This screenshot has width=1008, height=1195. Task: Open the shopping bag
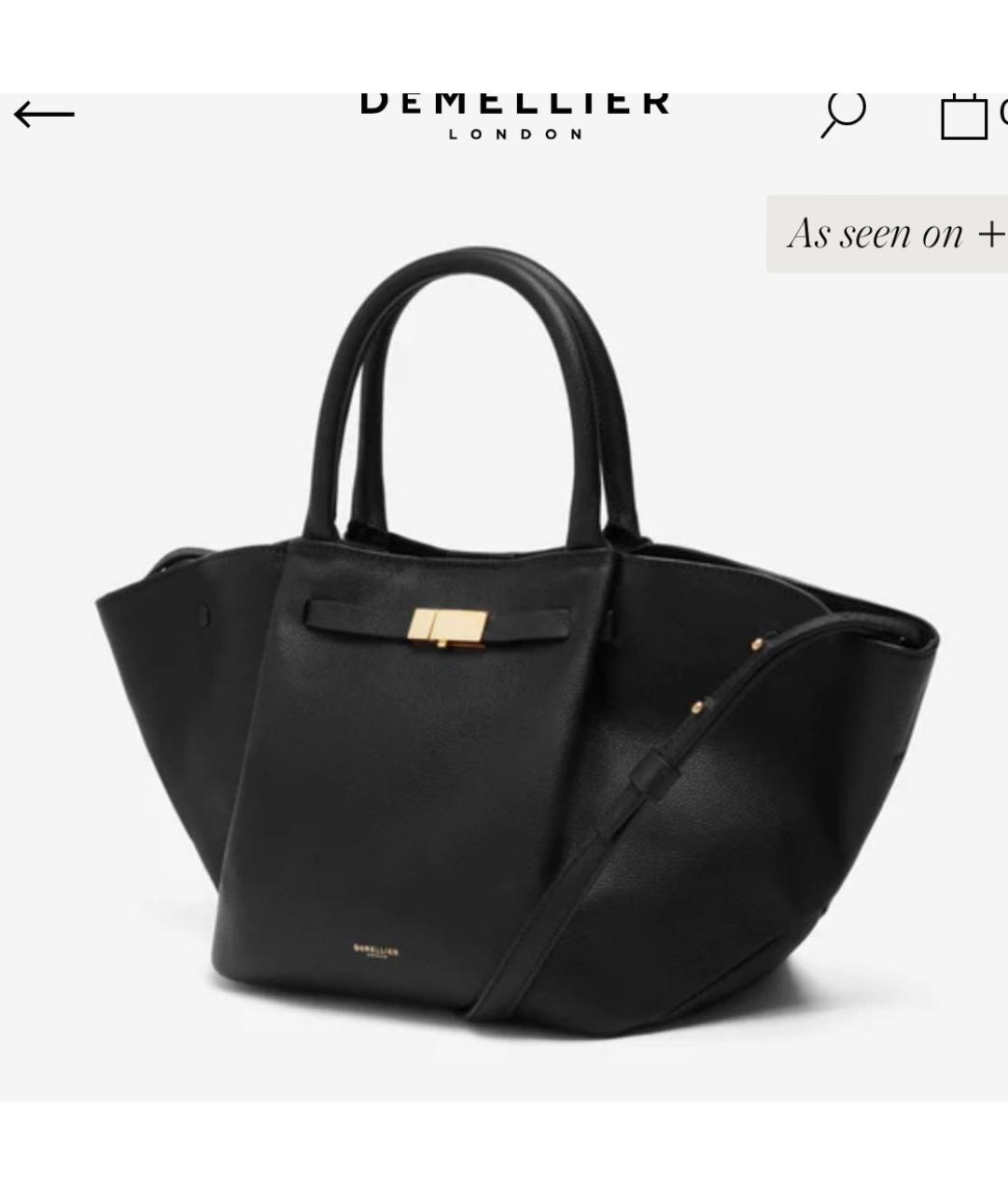click(x=965, y=117)
